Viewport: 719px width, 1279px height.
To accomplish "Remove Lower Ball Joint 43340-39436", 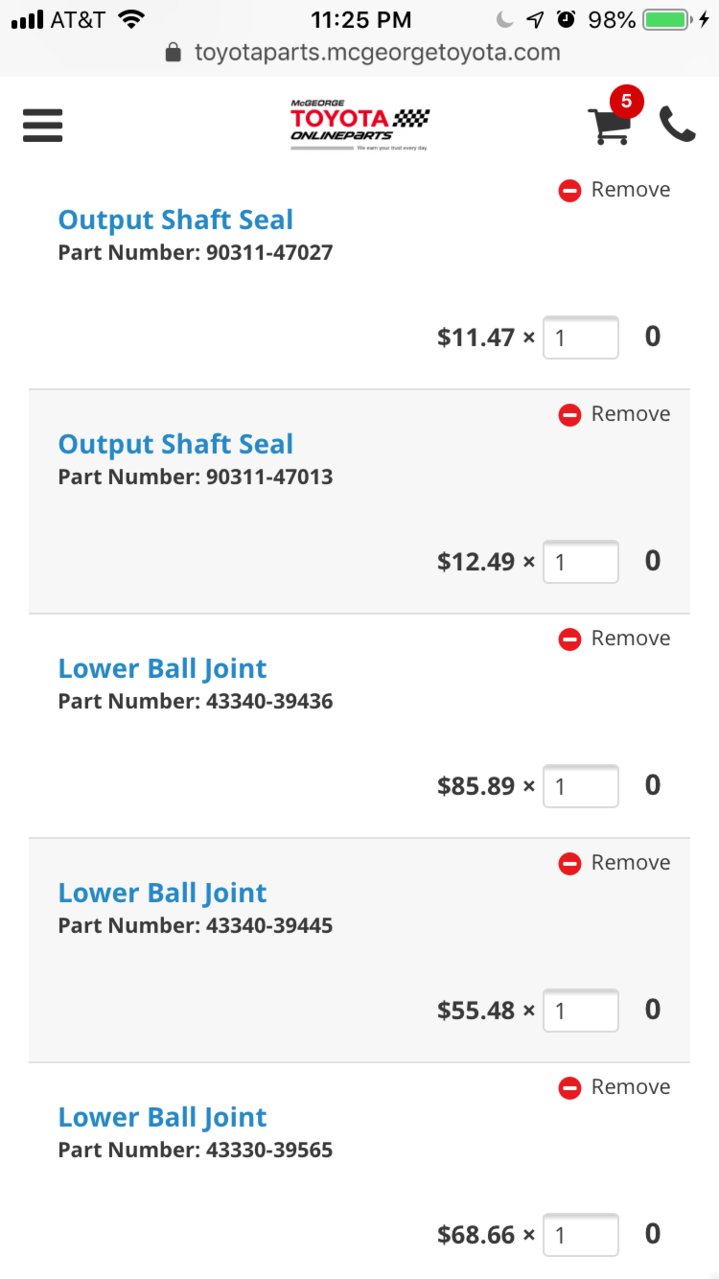I will 614,638.
